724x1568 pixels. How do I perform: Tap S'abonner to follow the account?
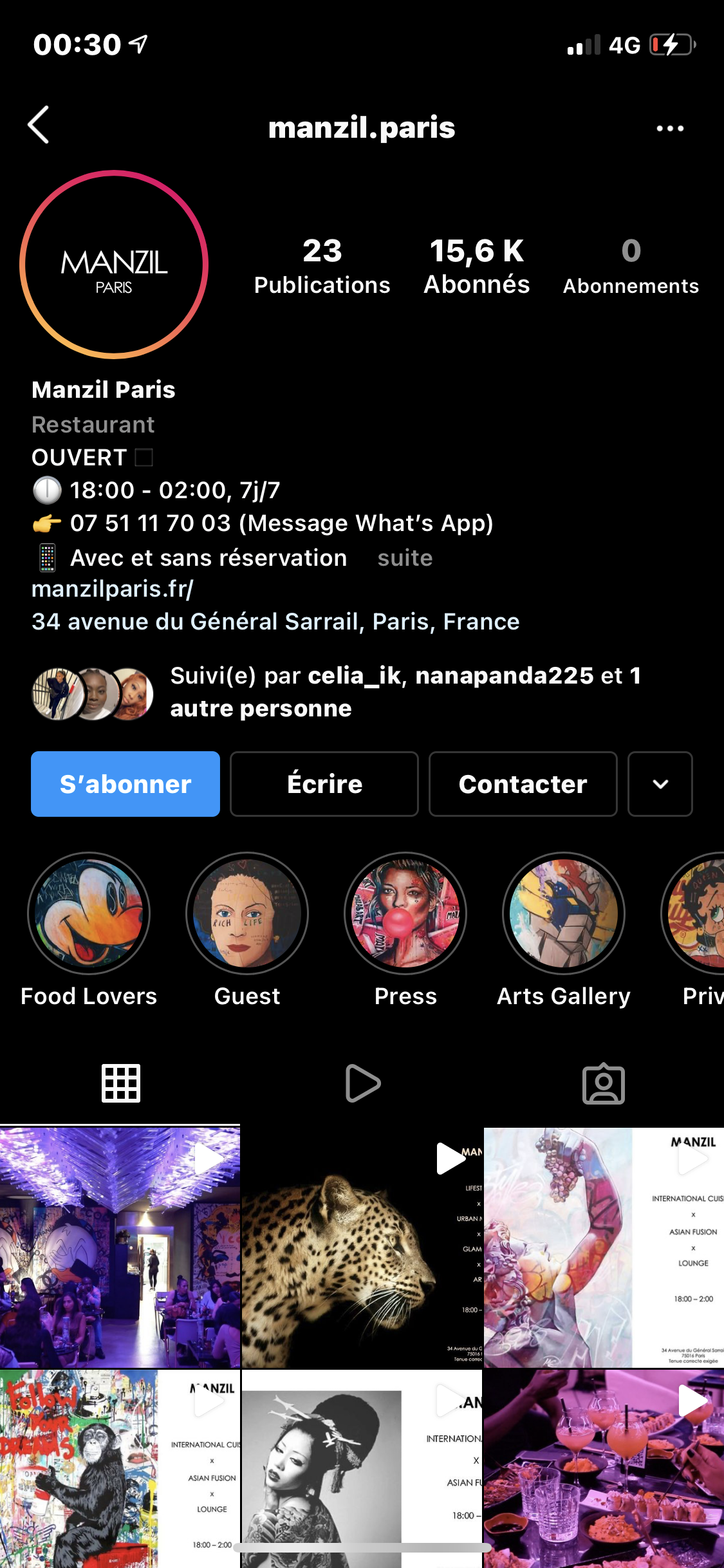(x=125, y=784)
